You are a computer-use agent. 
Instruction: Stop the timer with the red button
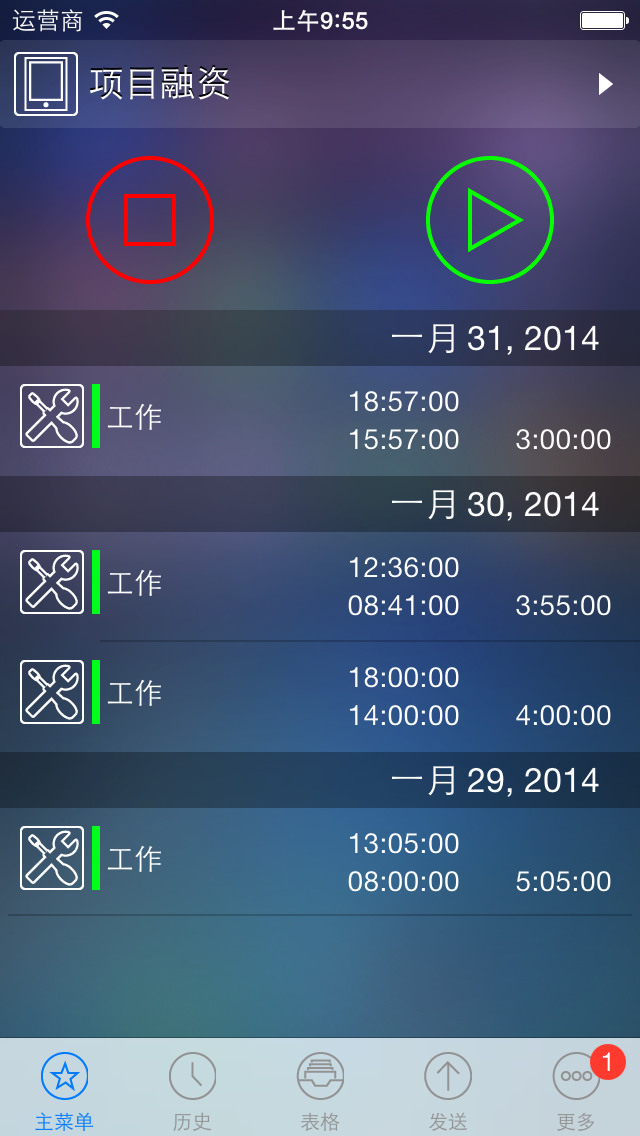[x=150, y=220]
